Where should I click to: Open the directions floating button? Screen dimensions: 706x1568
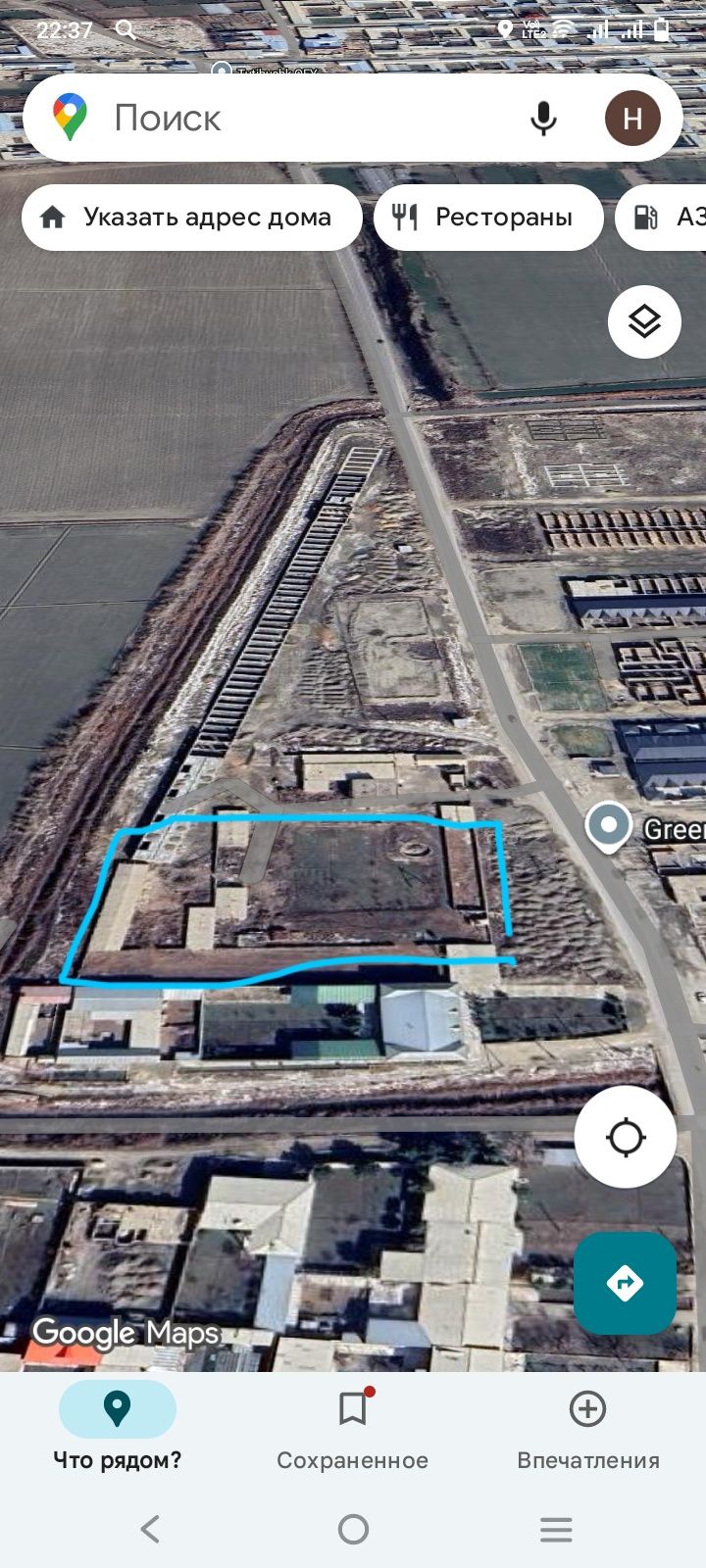click(625, 1283)
